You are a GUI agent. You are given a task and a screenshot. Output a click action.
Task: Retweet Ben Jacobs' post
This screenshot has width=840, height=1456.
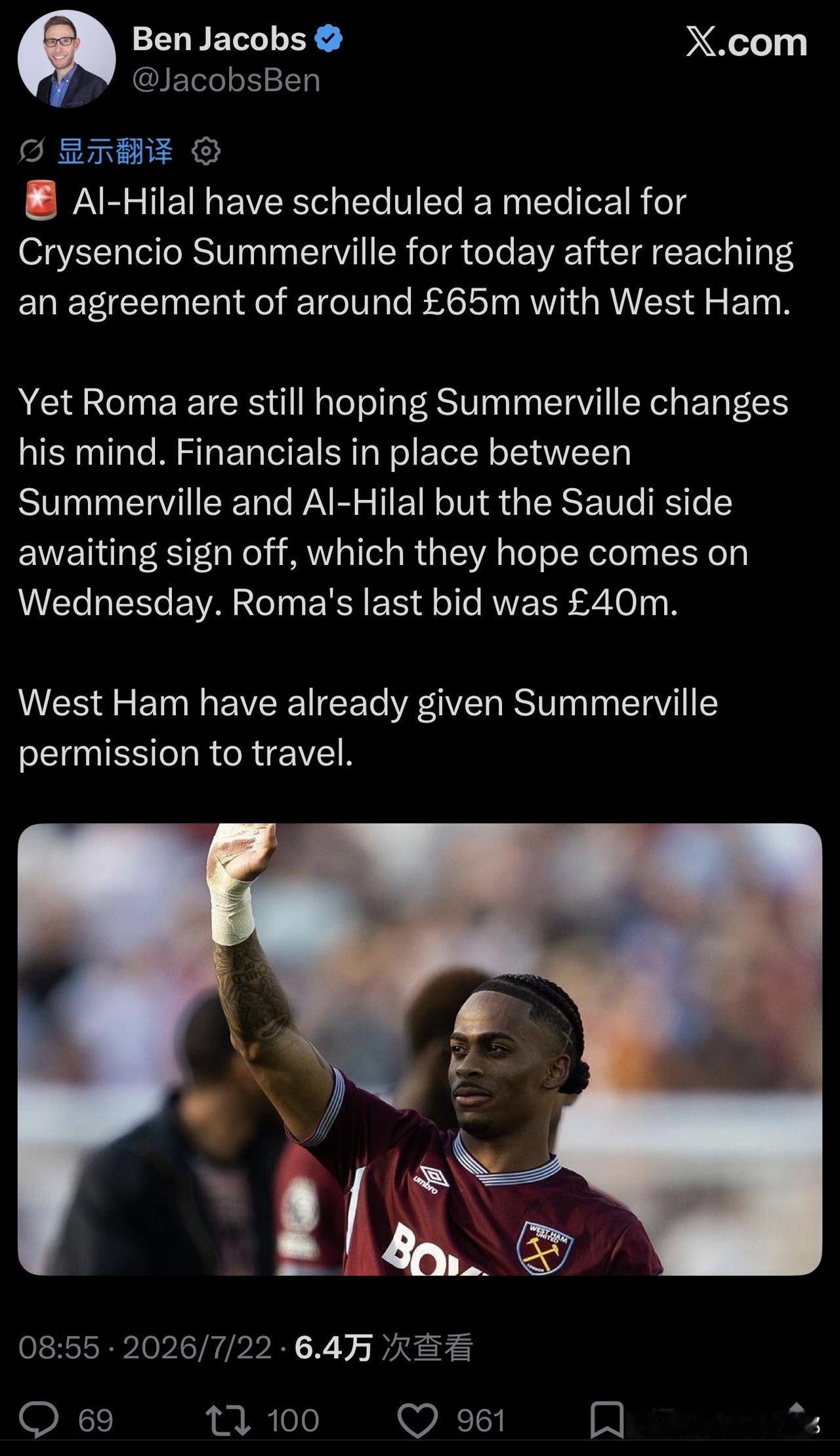pyautogui.click(x=228, y=1420)
